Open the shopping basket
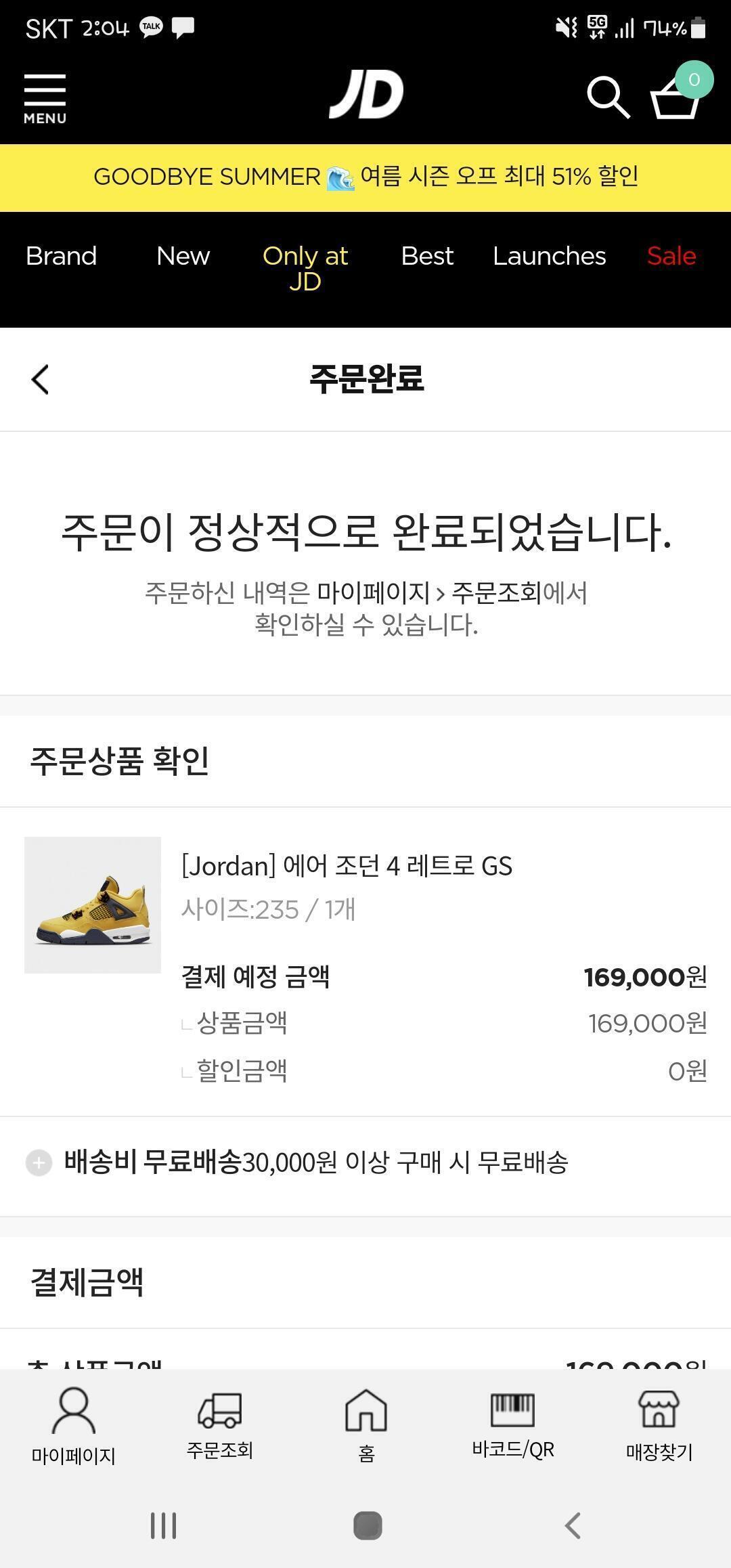This screenshot has height=1568, width=731. (677, 96)
